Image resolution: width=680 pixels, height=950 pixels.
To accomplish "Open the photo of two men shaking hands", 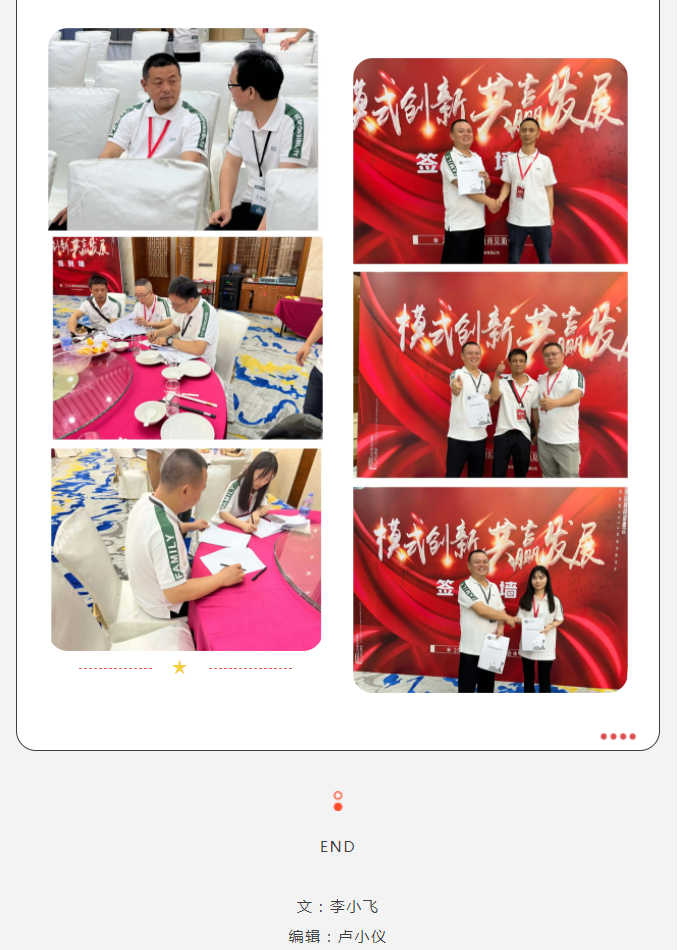I will [490, 161].
